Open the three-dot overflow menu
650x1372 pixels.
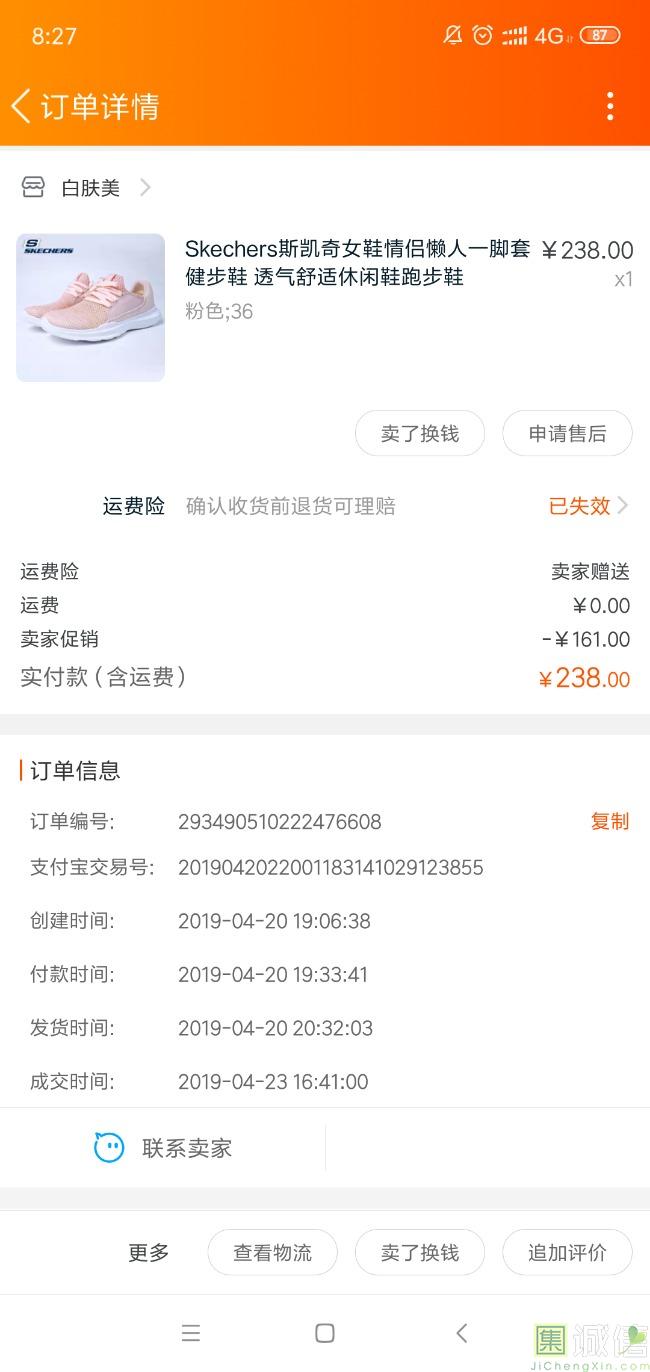[610, 106]
